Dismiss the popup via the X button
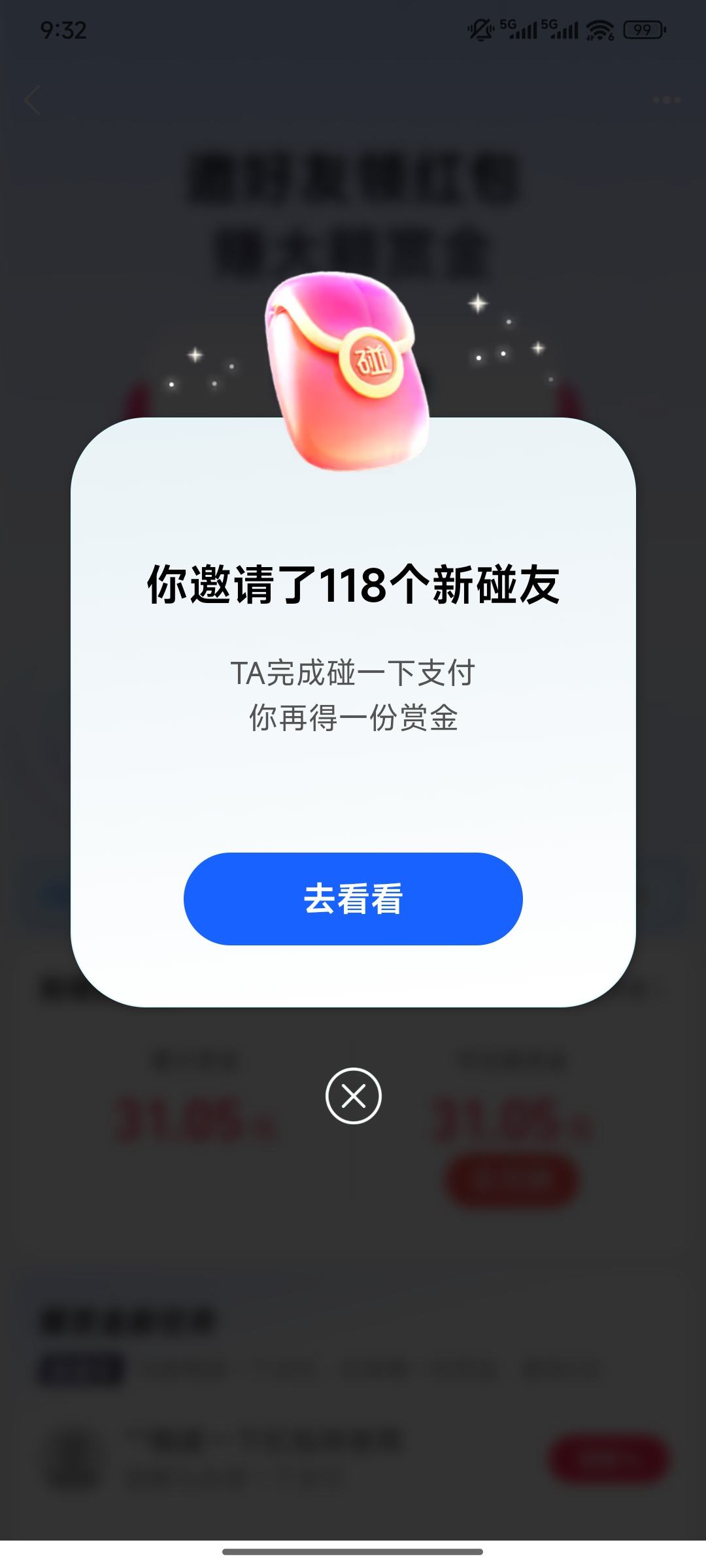This screenshot has height=1568, width=706. (x=353, y=1094)
